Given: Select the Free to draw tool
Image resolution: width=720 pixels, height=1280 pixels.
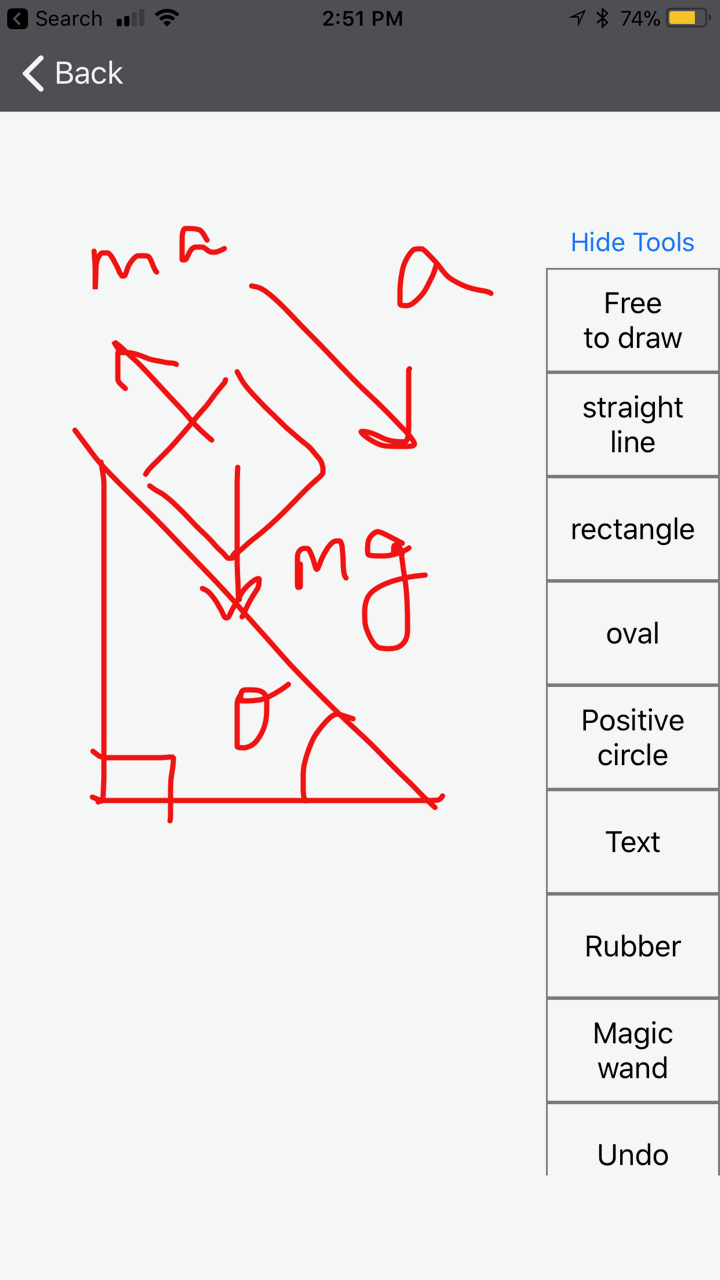Looking at the screenshot, I should click(633, 320).
